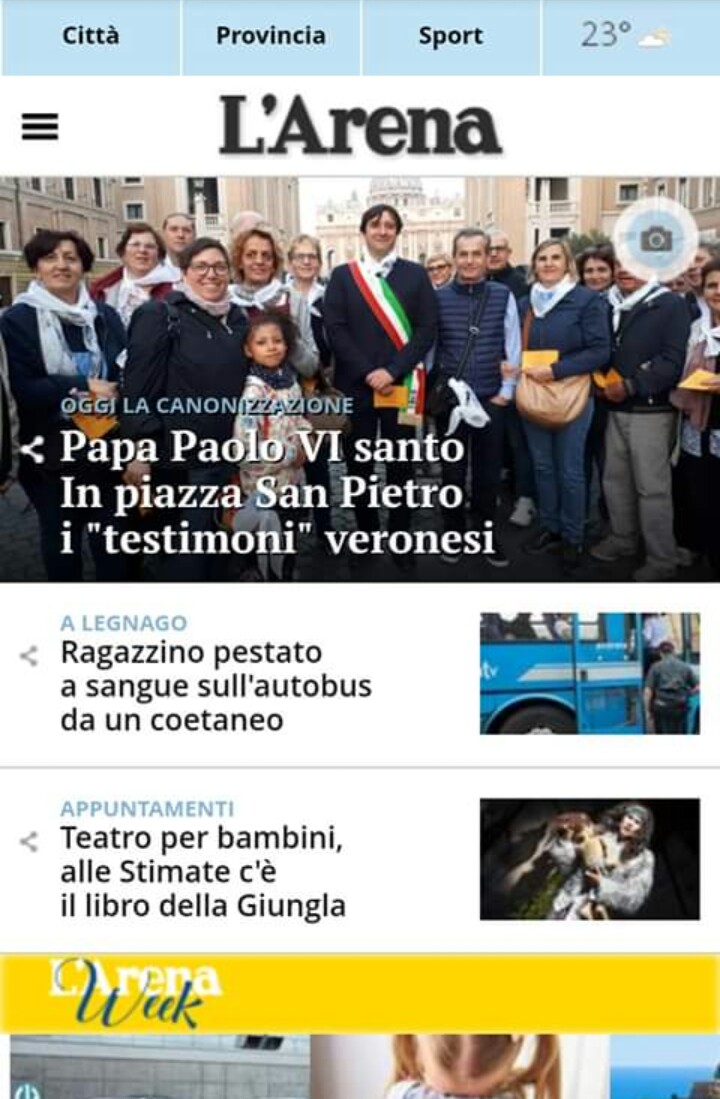Image resolution: width=720 pixels, height=1099 pixels.
Task: Share the Papa Paolo VI santo article
Action: click(x=33, y=450)
